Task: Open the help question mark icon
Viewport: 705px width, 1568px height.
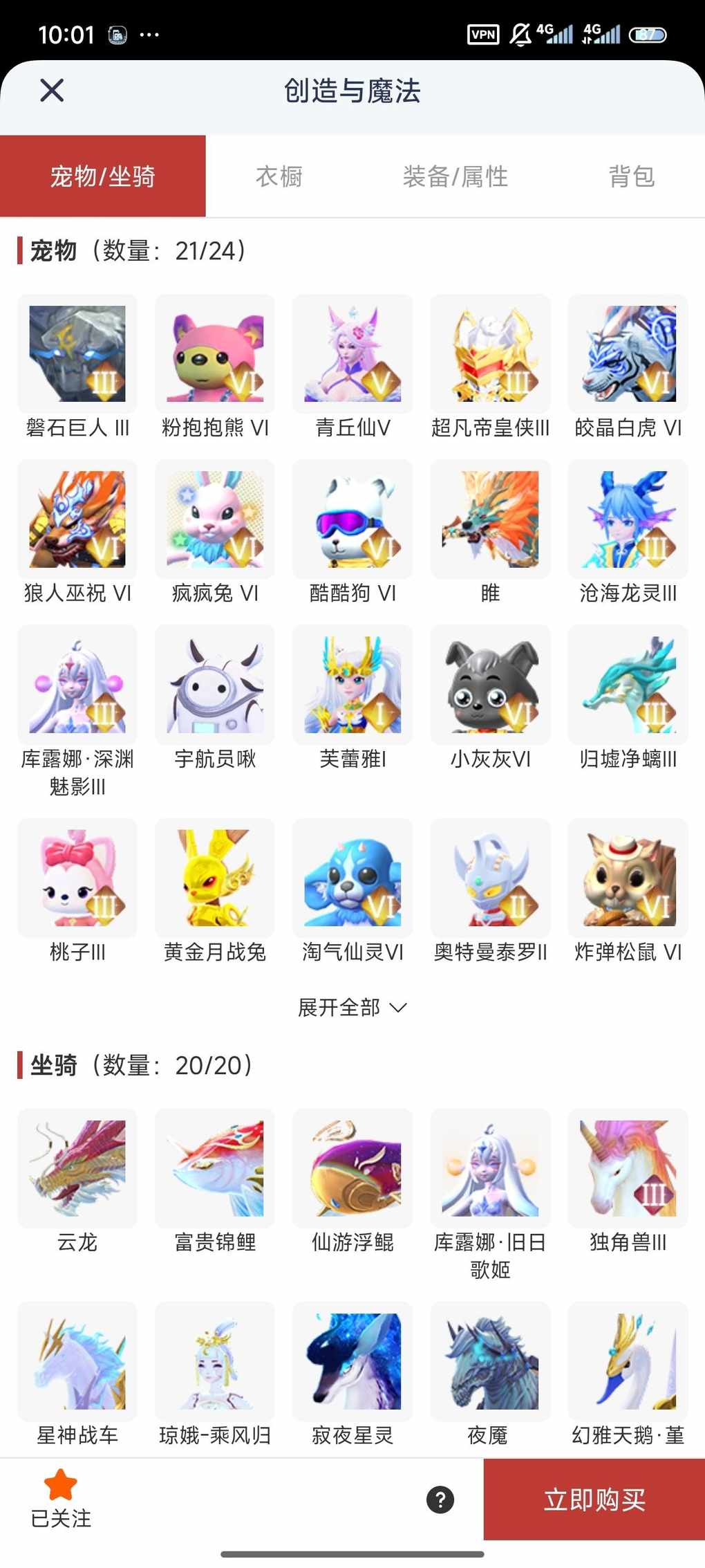Action: pos(440,1499)
